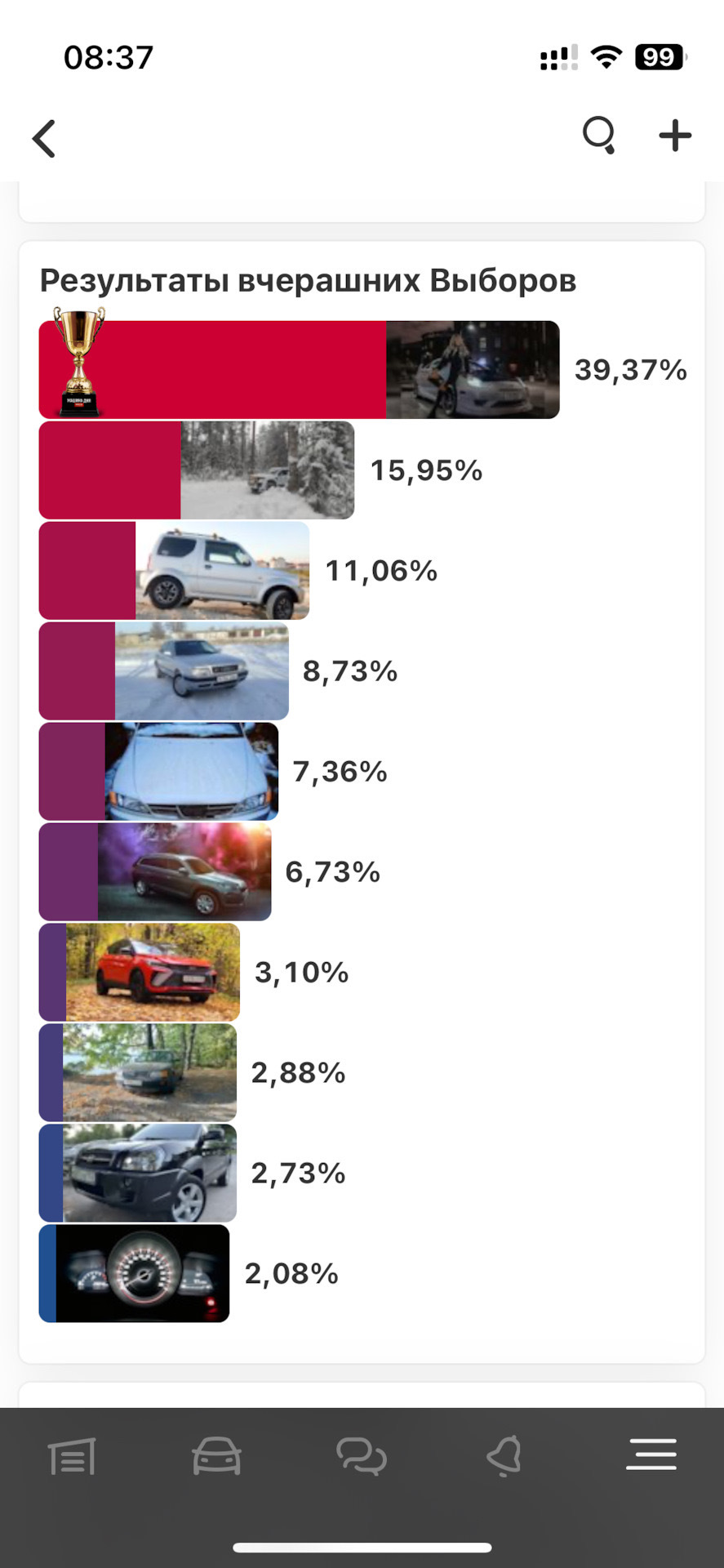724x1568 pixels.
Task: Open the hamburger menu tab
Action: pyautogui.click(x=651, y=1454)
